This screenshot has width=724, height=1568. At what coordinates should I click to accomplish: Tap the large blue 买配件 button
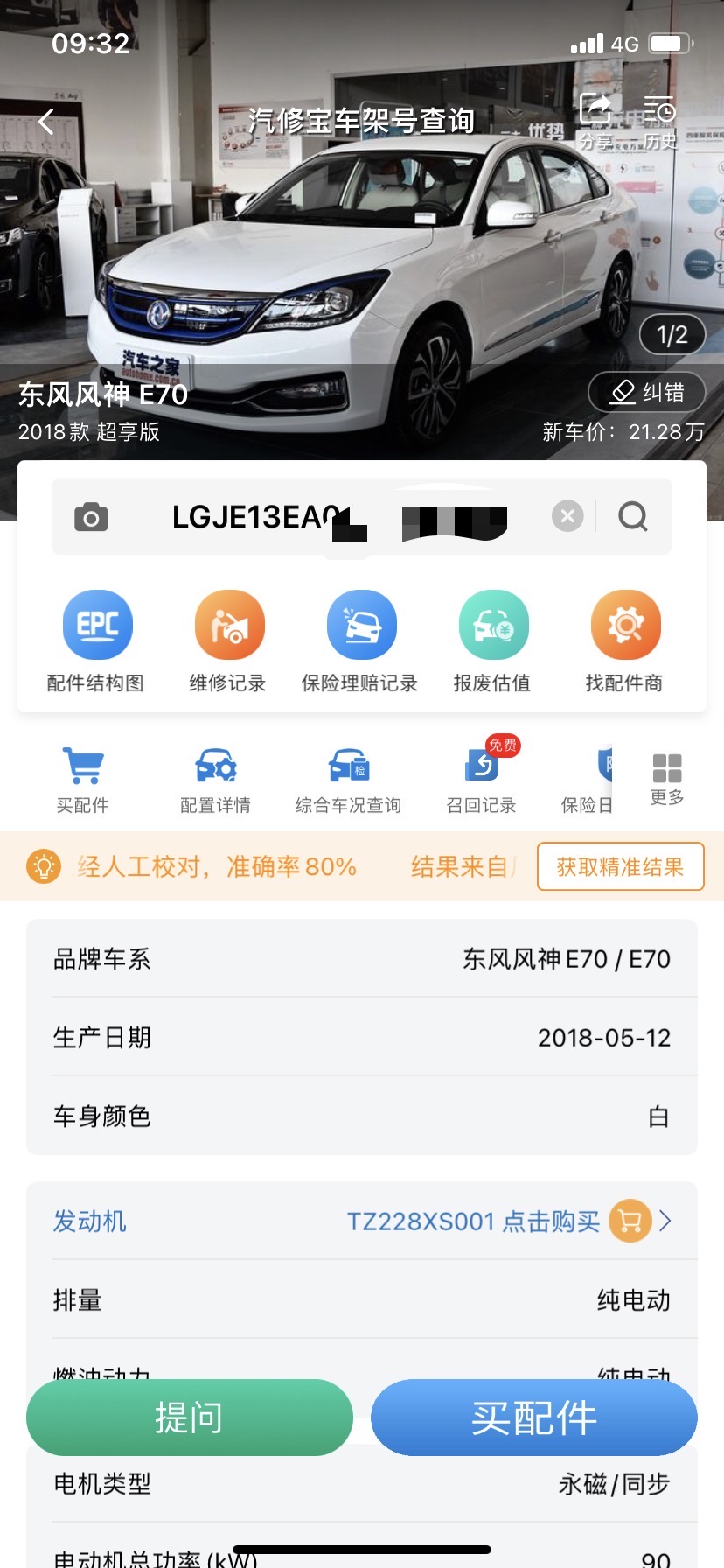[533, 1417]
